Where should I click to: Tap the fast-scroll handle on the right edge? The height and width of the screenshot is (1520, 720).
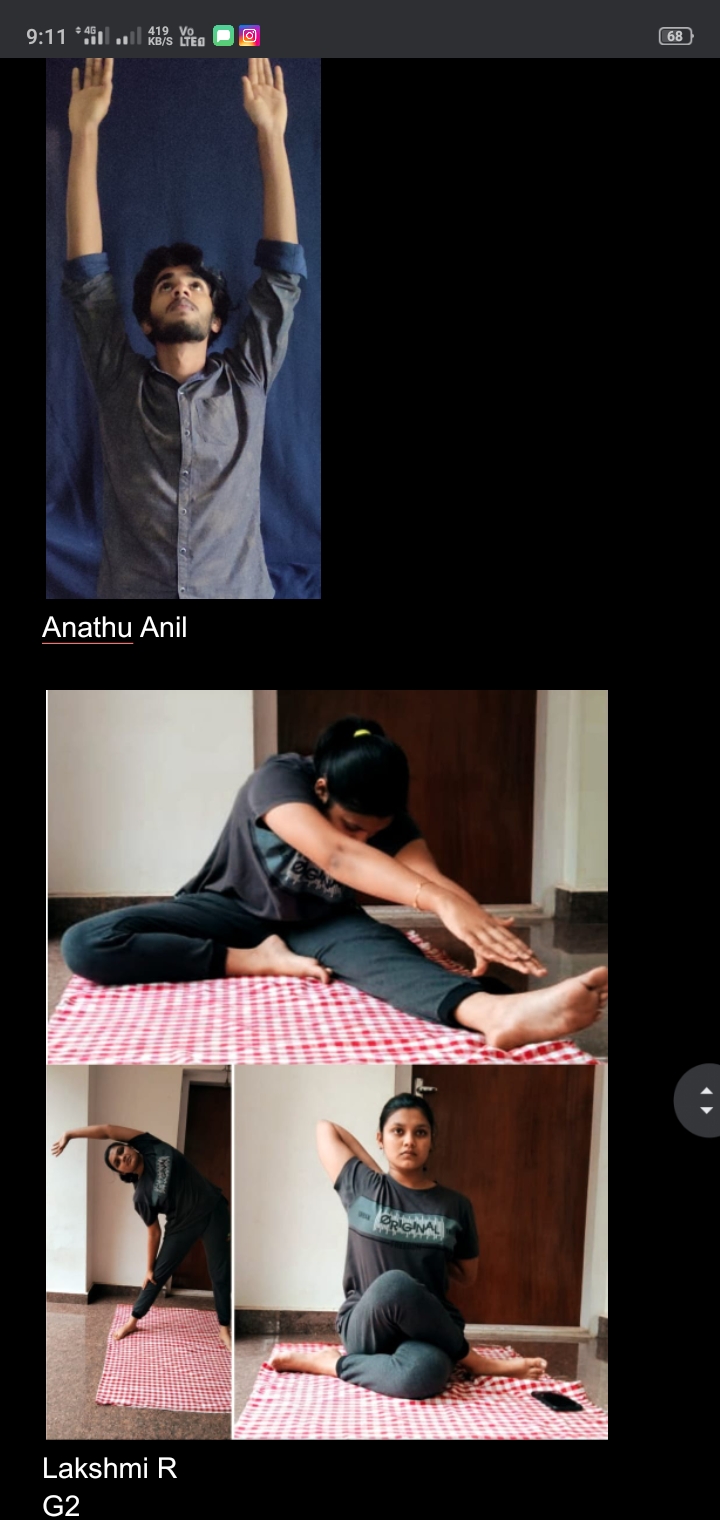click(x=704, y=1100)
